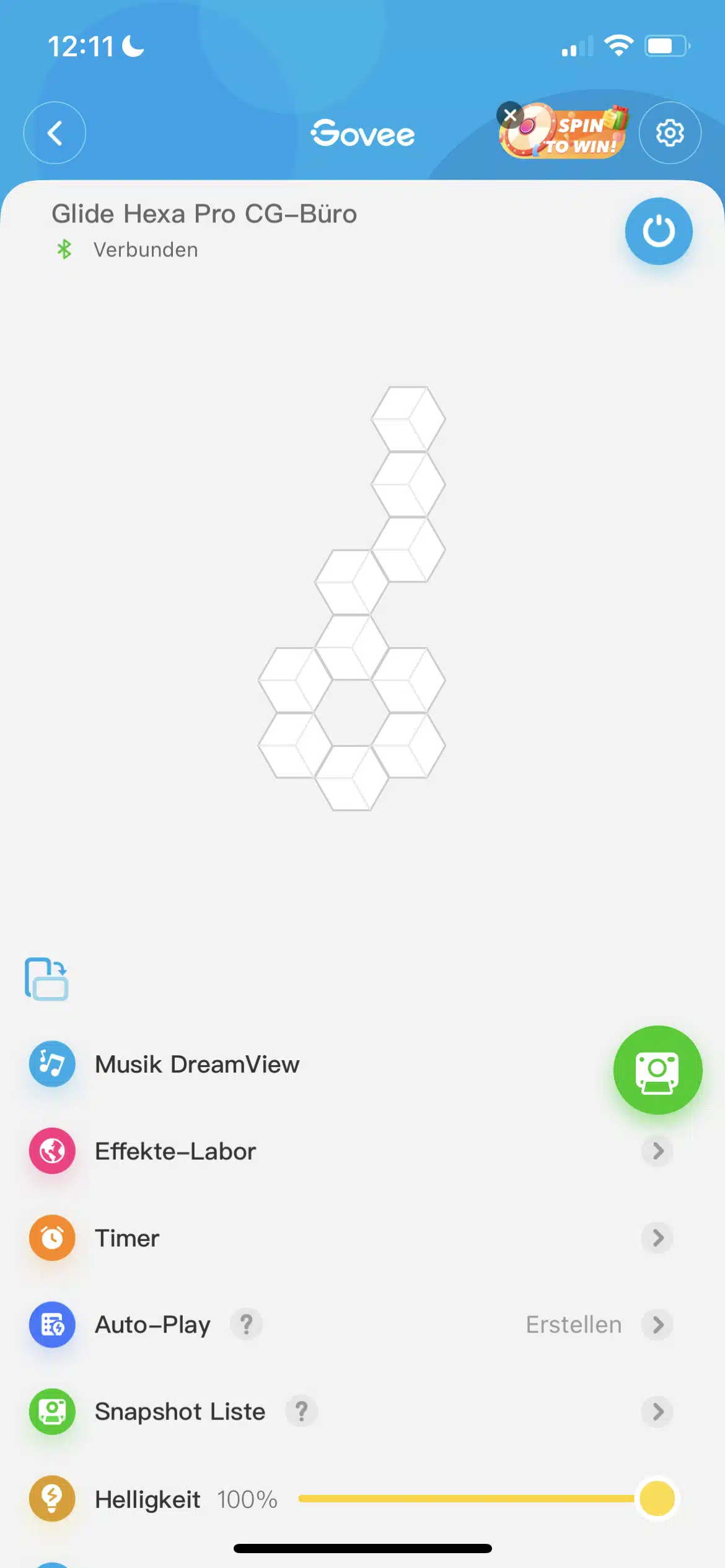The image size is (725, 1568).
Task: Tap Erstellen to create Auto-Play
Action: click(574, 1325)
